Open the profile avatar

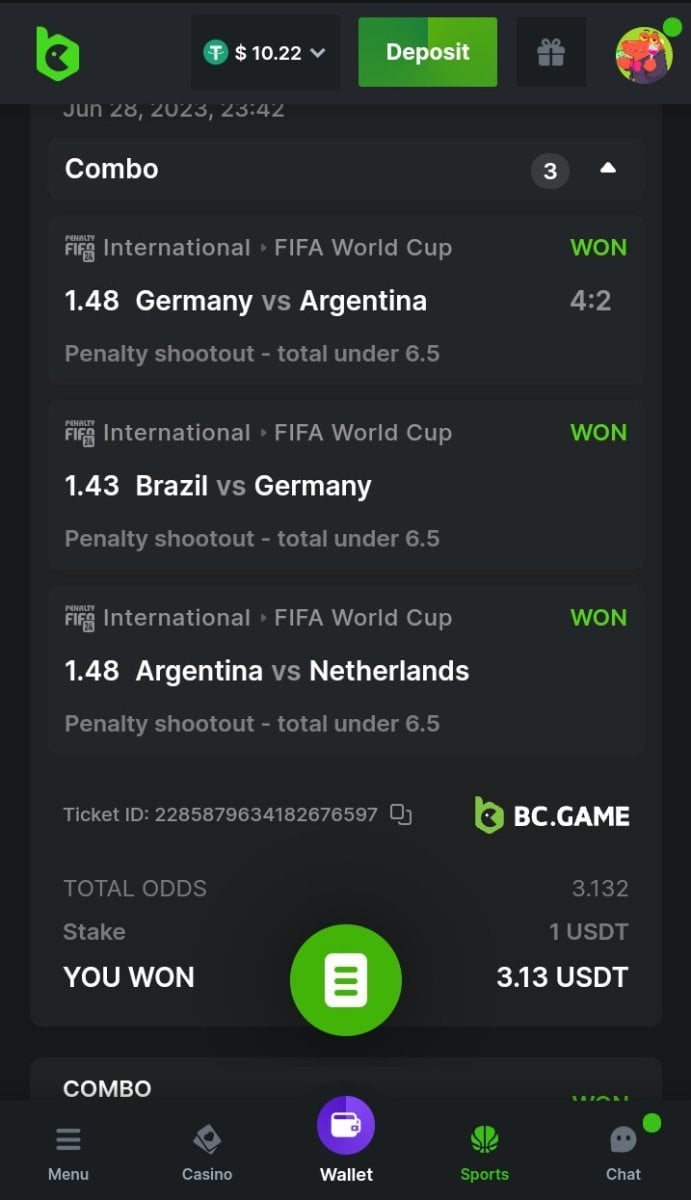643,55
